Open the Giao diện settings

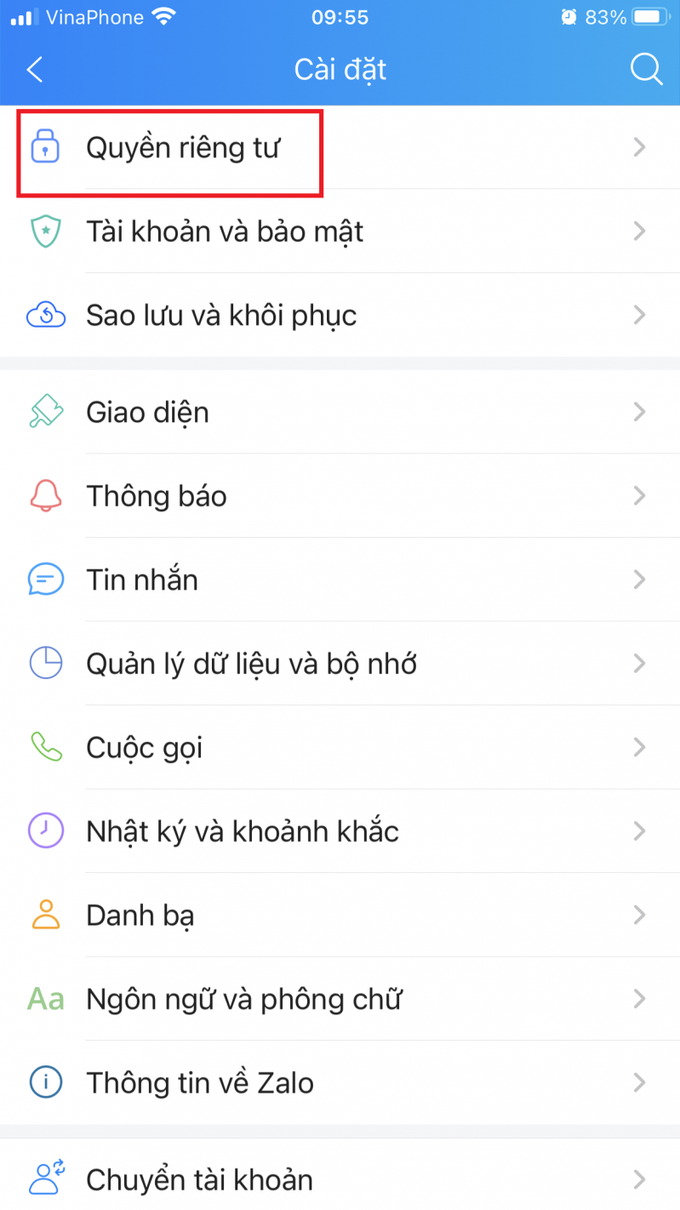pyautogui.click(x=148, y=412)
